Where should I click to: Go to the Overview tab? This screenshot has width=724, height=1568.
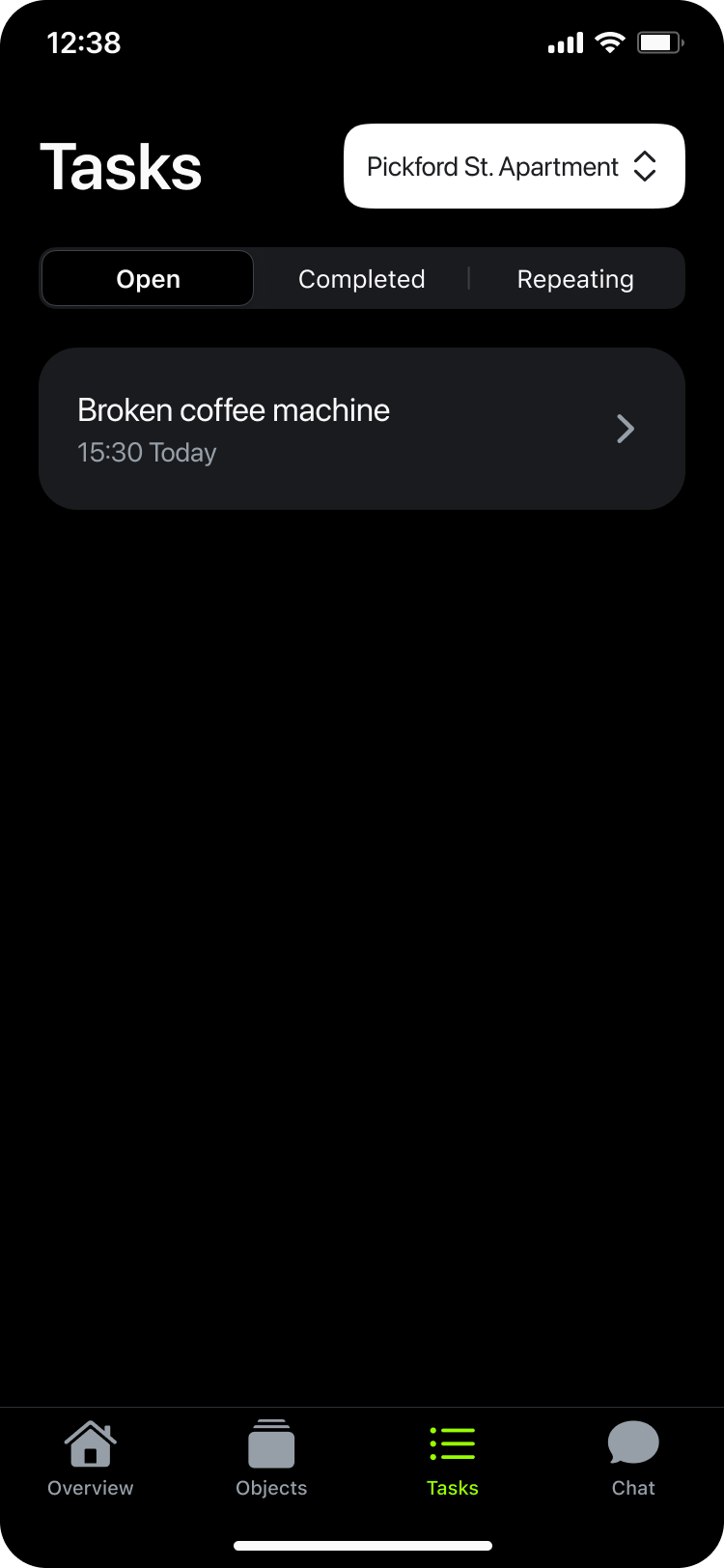tap(91, 1459)
